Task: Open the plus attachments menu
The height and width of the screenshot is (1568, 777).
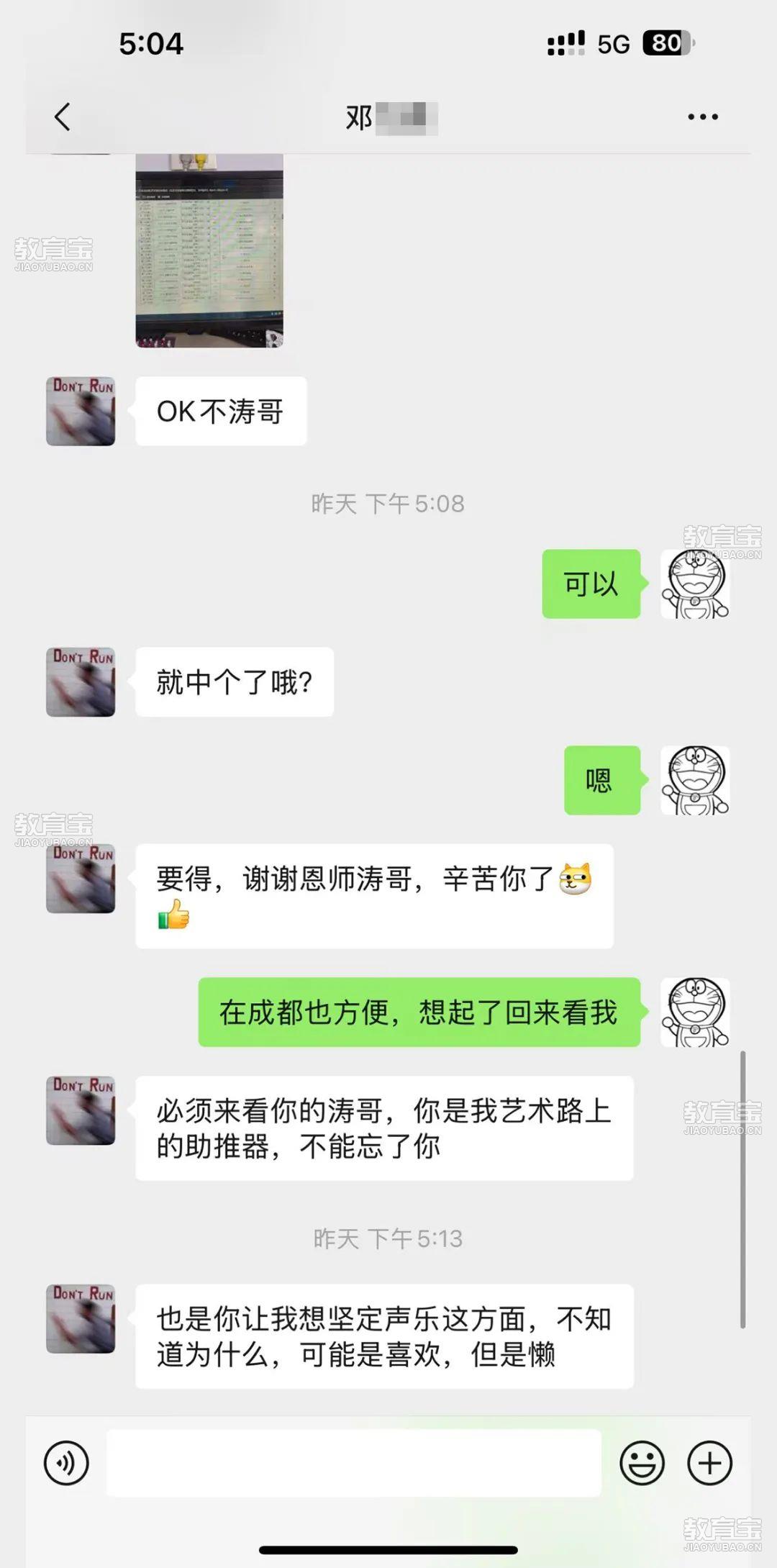Action: tap(709, 1463)
